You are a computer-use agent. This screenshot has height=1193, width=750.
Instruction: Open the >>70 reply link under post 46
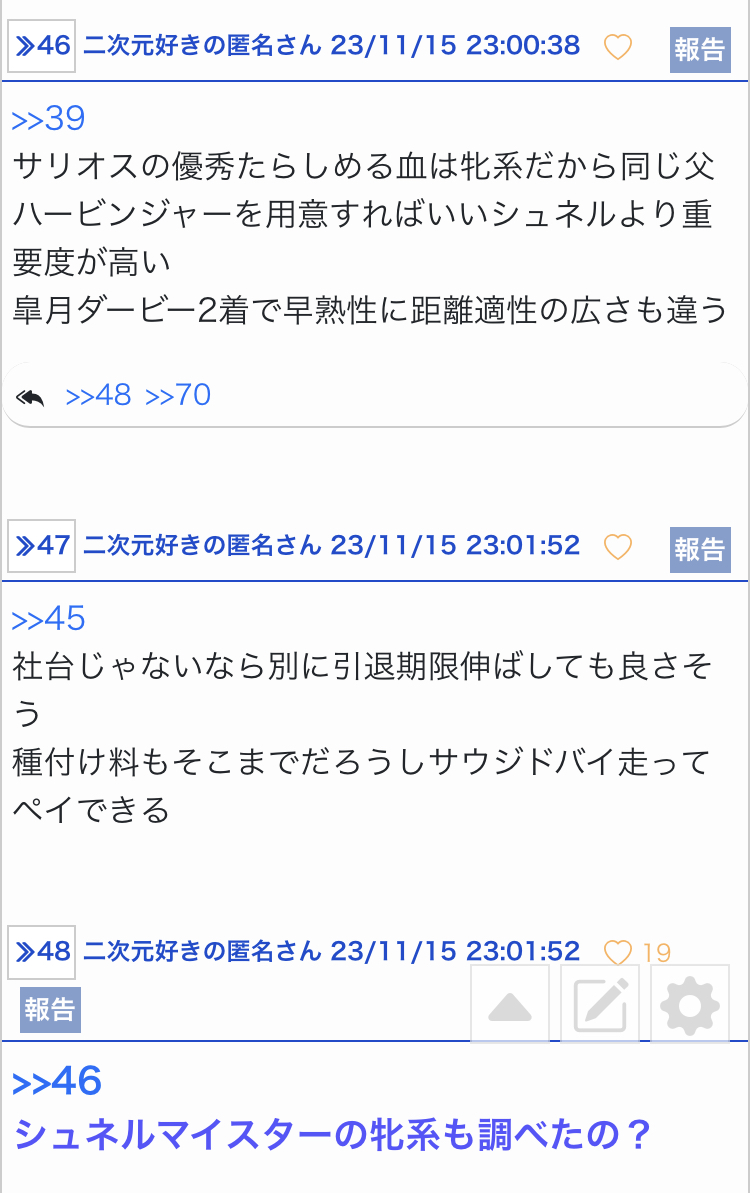(x=178, y=395)
